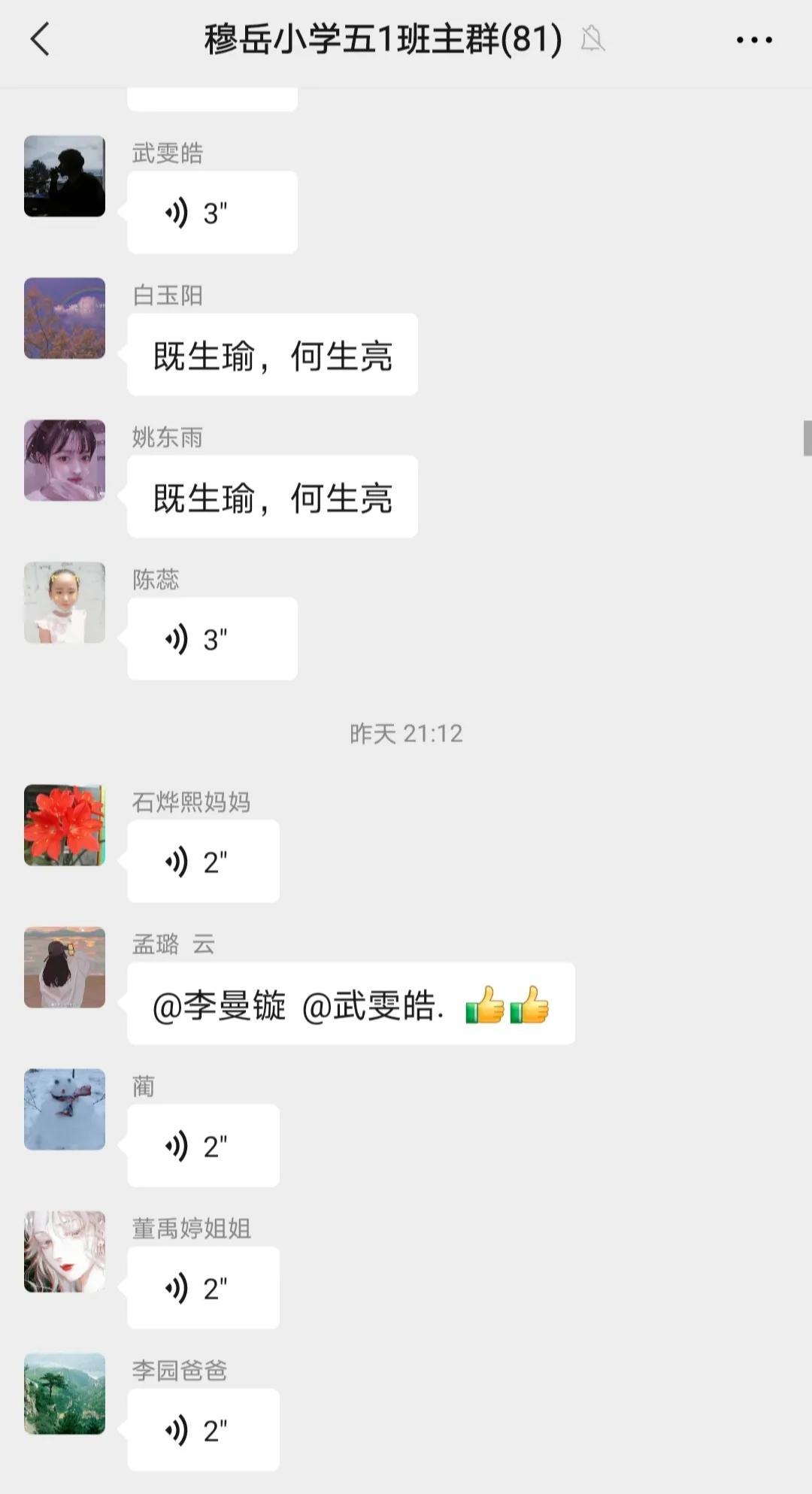This screenshot has width=812, height=1494.
Task: Open the group chat overflow menu
Action: pyautogui.click(x=753, y=40)
